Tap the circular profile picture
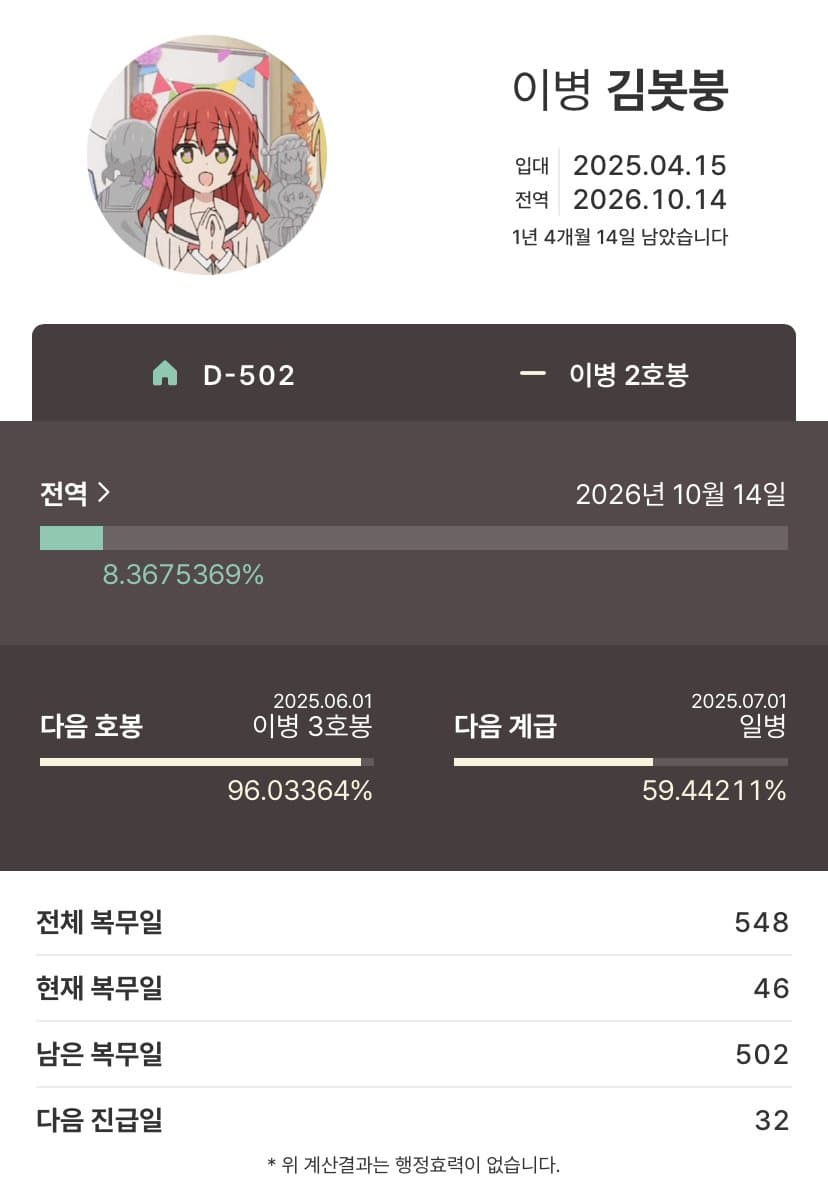 point(207,155)
